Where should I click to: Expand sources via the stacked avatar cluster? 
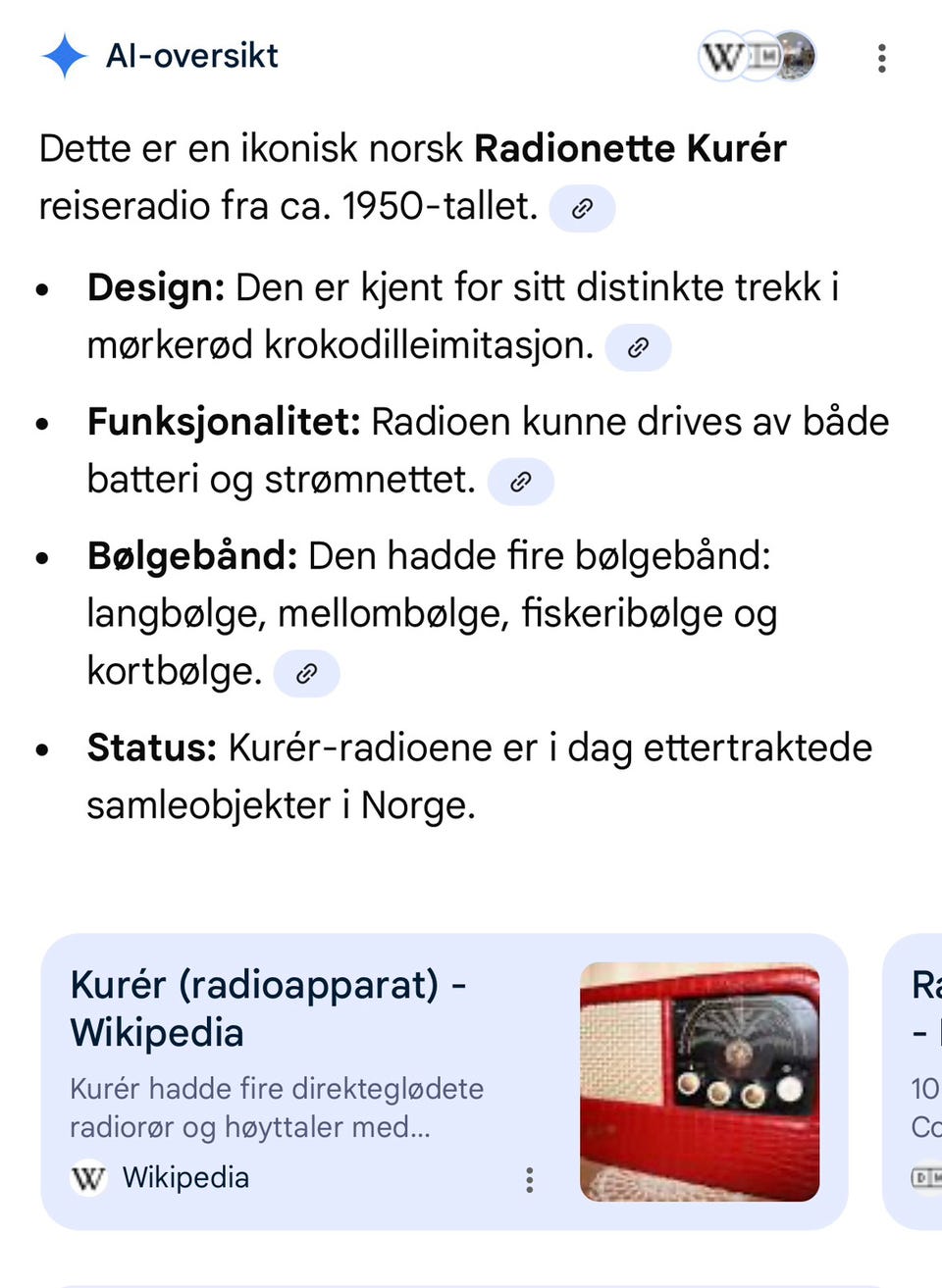[x=756, y=56]
